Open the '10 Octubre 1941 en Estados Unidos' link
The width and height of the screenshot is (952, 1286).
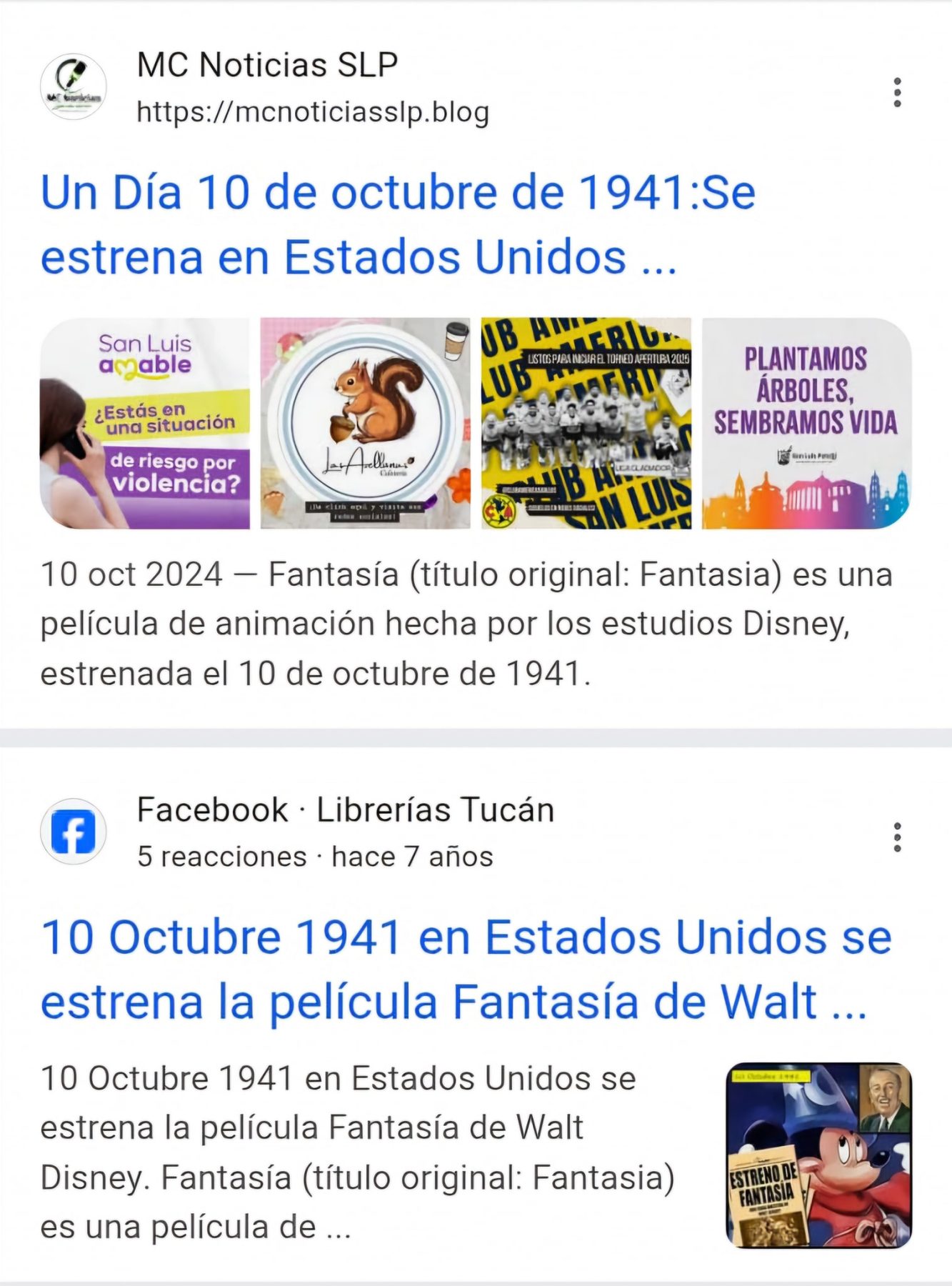pyautogui.click(x=466, y=969)
